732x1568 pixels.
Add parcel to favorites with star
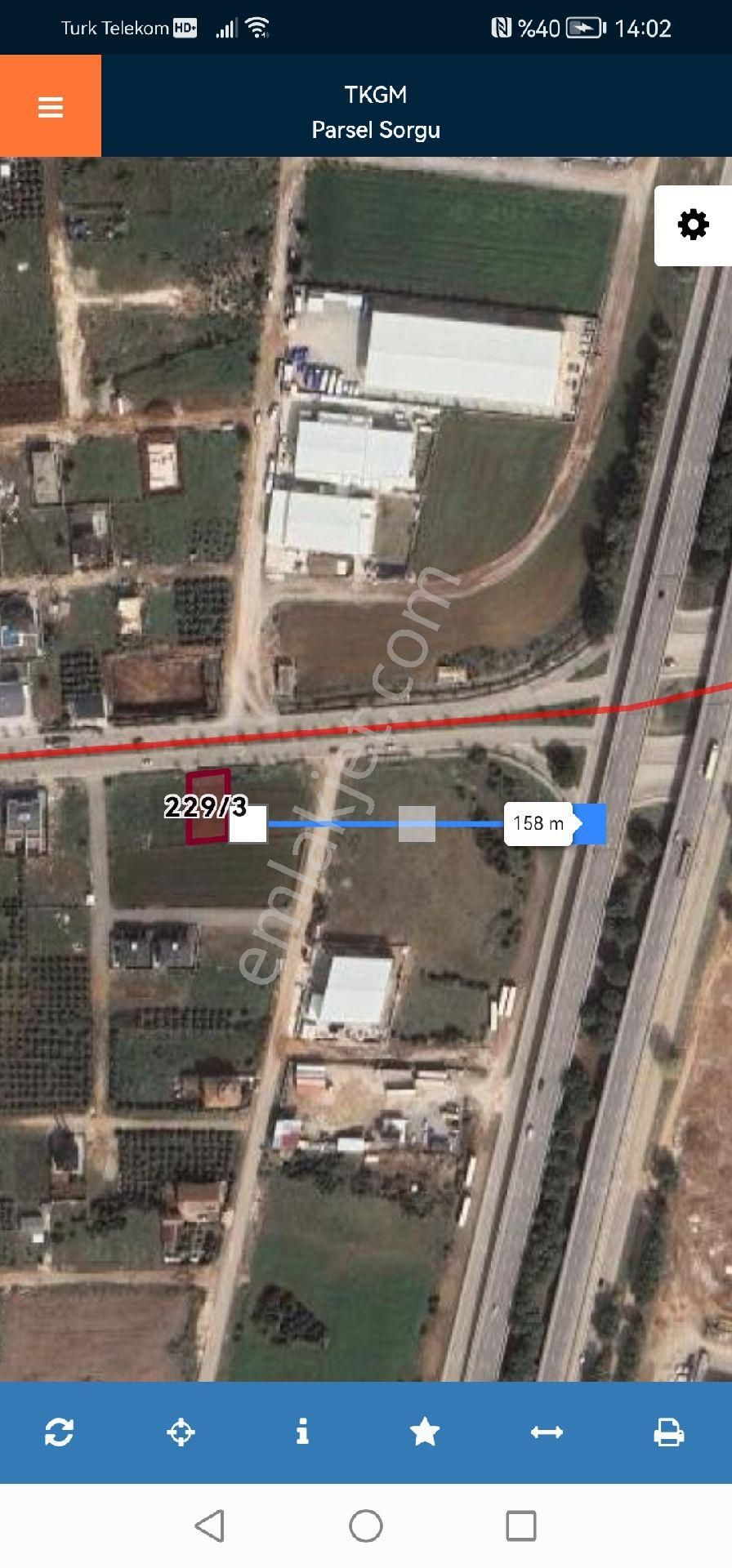coord(424,1432)
